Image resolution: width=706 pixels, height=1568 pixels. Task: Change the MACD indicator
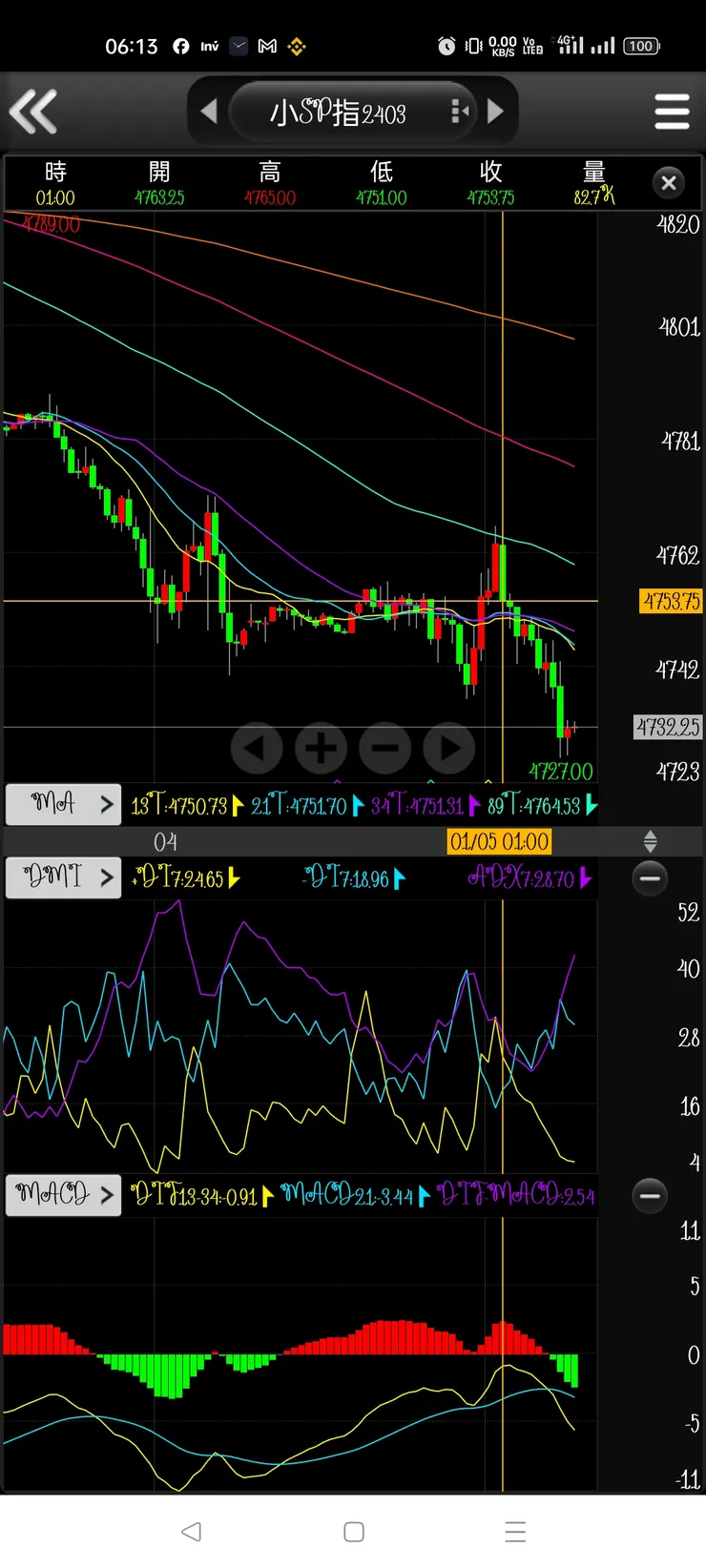[63, 1195]
